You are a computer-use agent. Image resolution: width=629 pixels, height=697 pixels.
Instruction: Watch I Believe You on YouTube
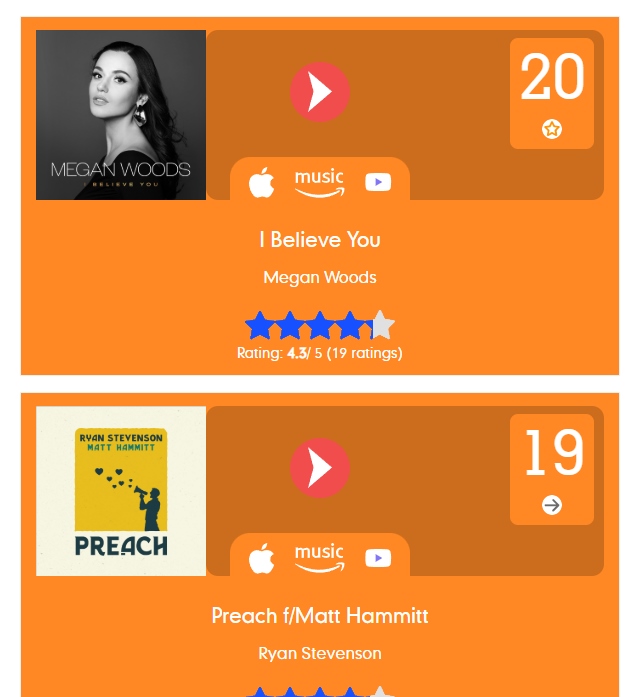click(x=378, y=182)
